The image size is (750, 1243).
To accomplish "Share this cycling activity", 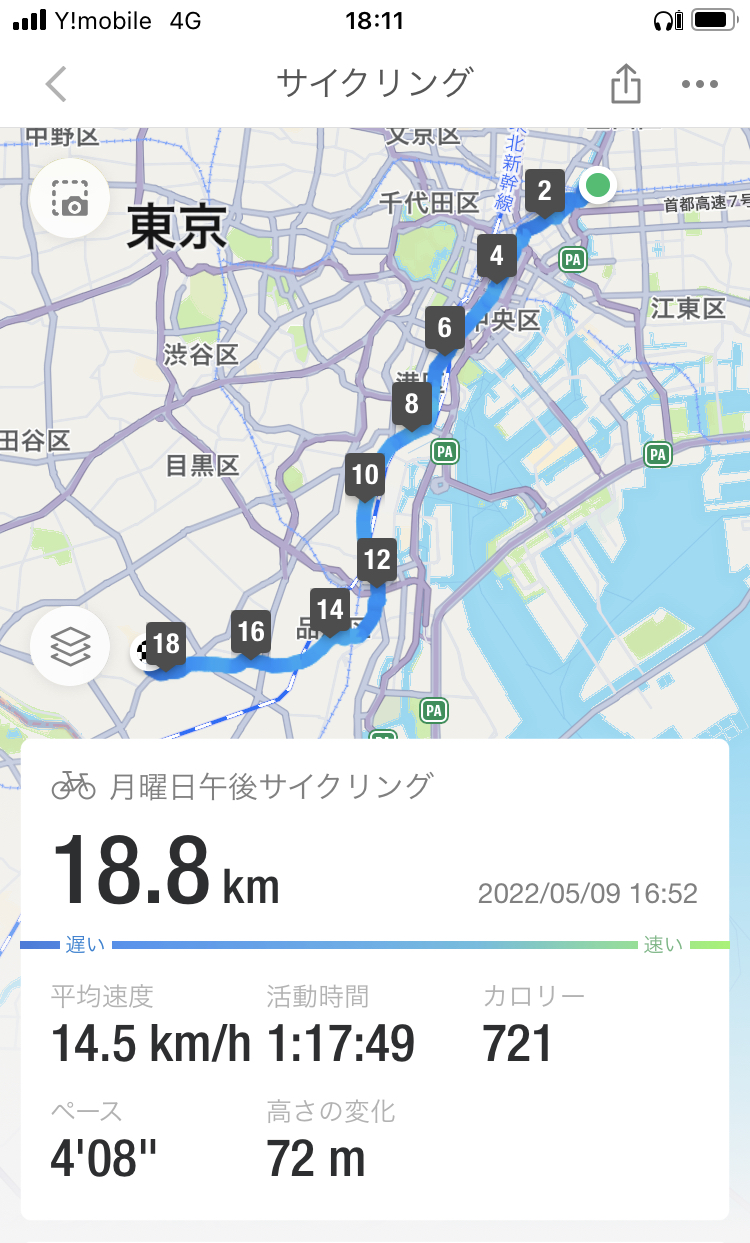I will tap(625, 83).
